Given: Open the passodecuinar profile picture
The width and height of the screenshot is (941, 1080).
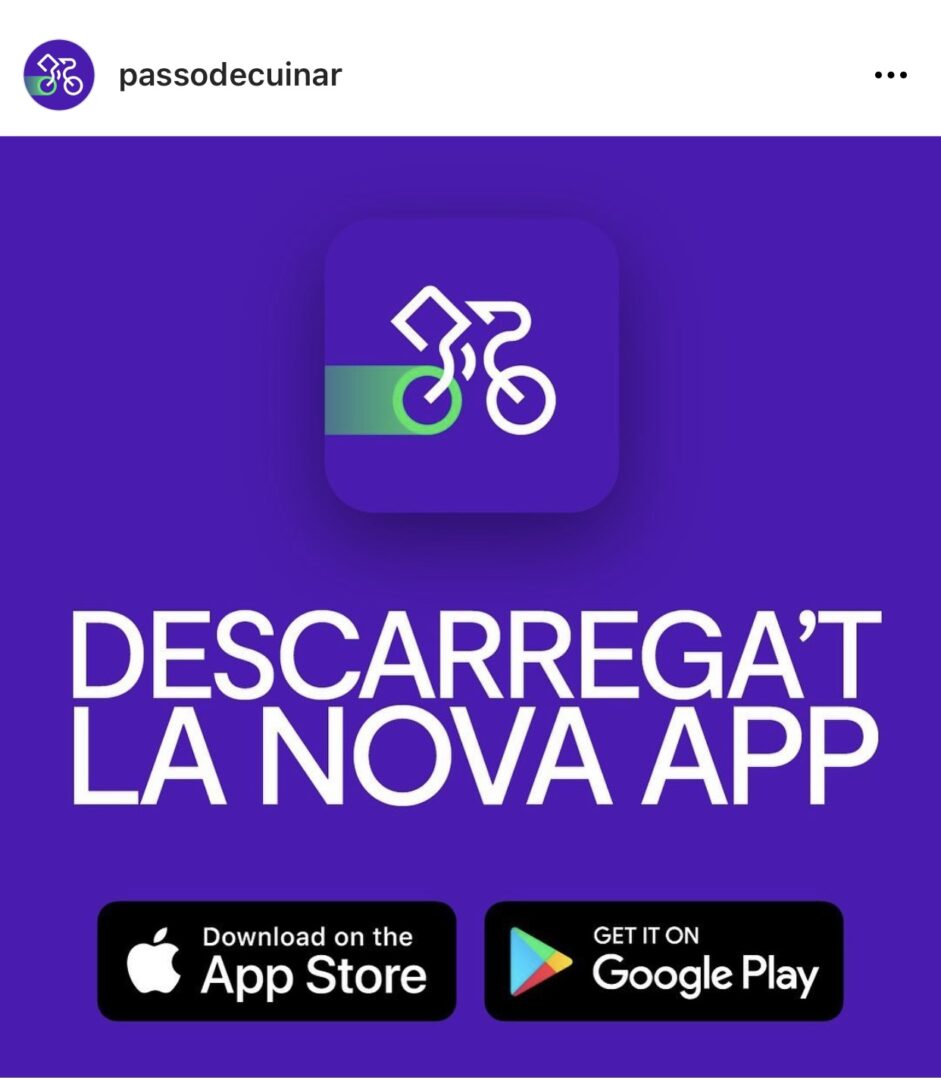Looking at the screenshot, I should point(59,75).
